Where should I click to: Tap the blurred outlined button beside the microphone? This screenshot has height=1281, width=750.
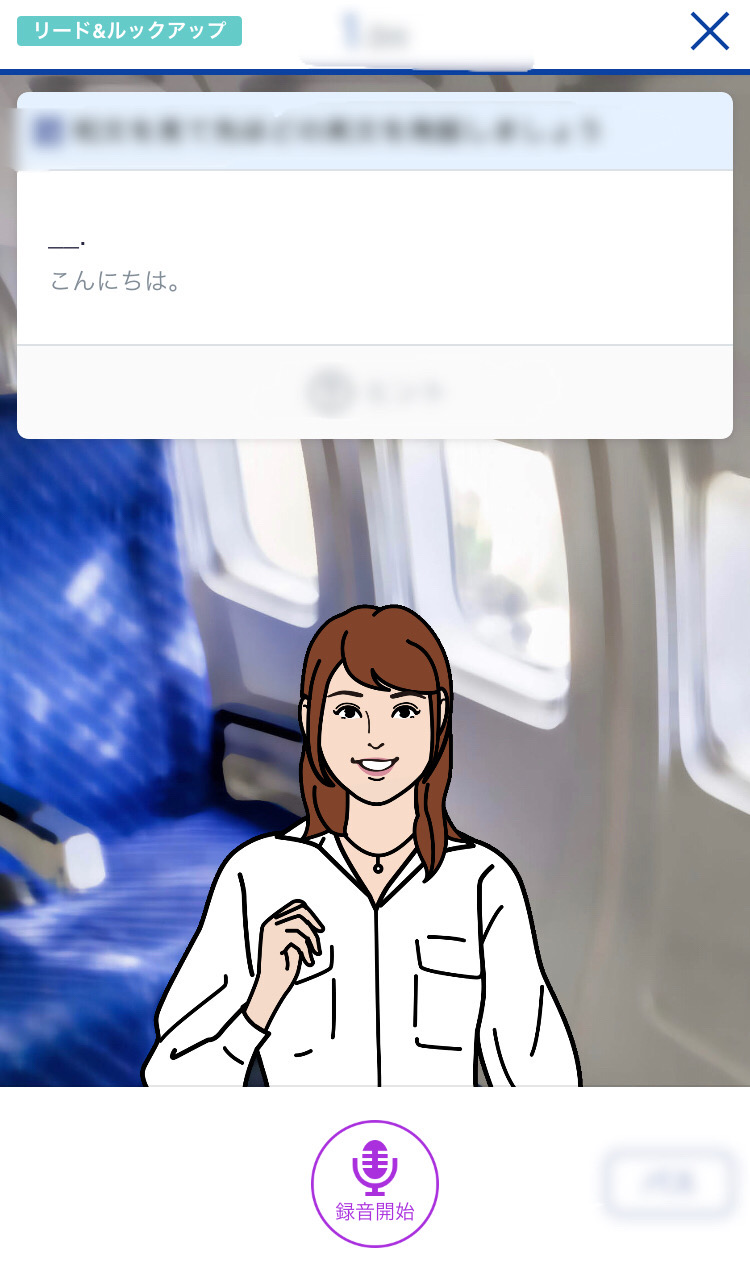(669, 1183)
